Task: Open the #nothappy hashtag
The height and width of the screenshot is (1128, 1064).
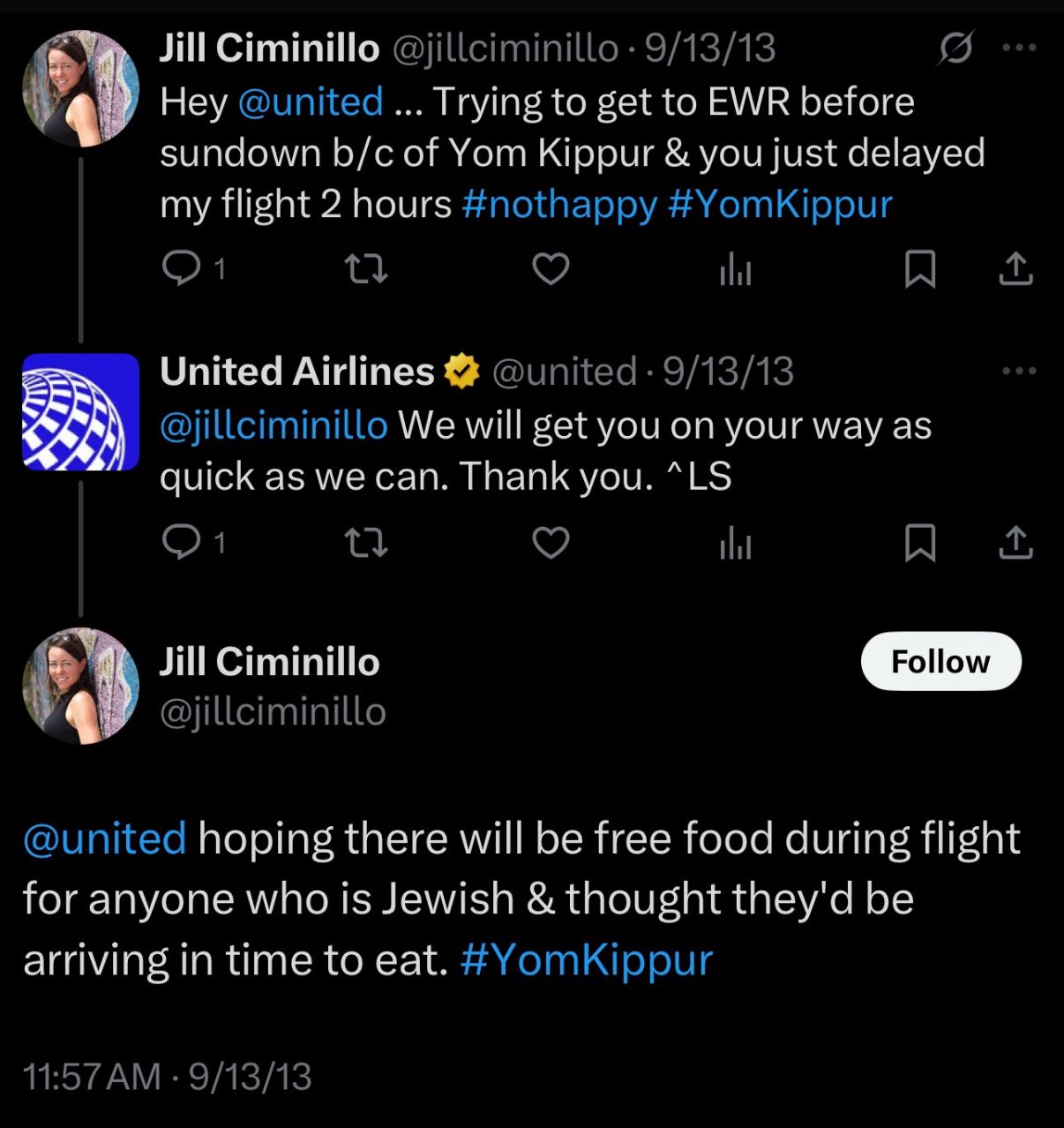Action: click(x=558, y=205)
